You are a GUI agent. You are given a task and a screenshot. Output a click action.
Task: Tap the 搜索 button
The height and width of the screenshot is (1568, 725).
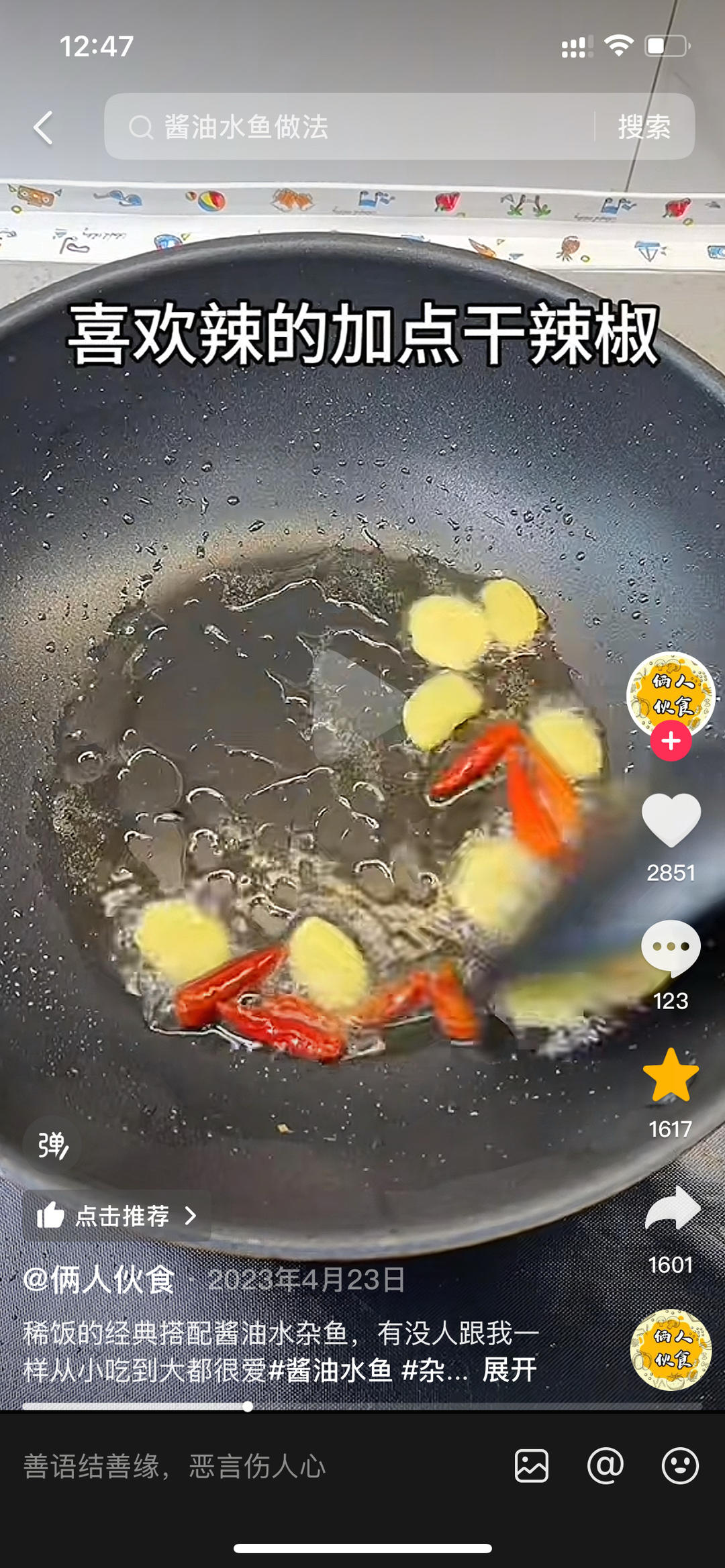644,126
